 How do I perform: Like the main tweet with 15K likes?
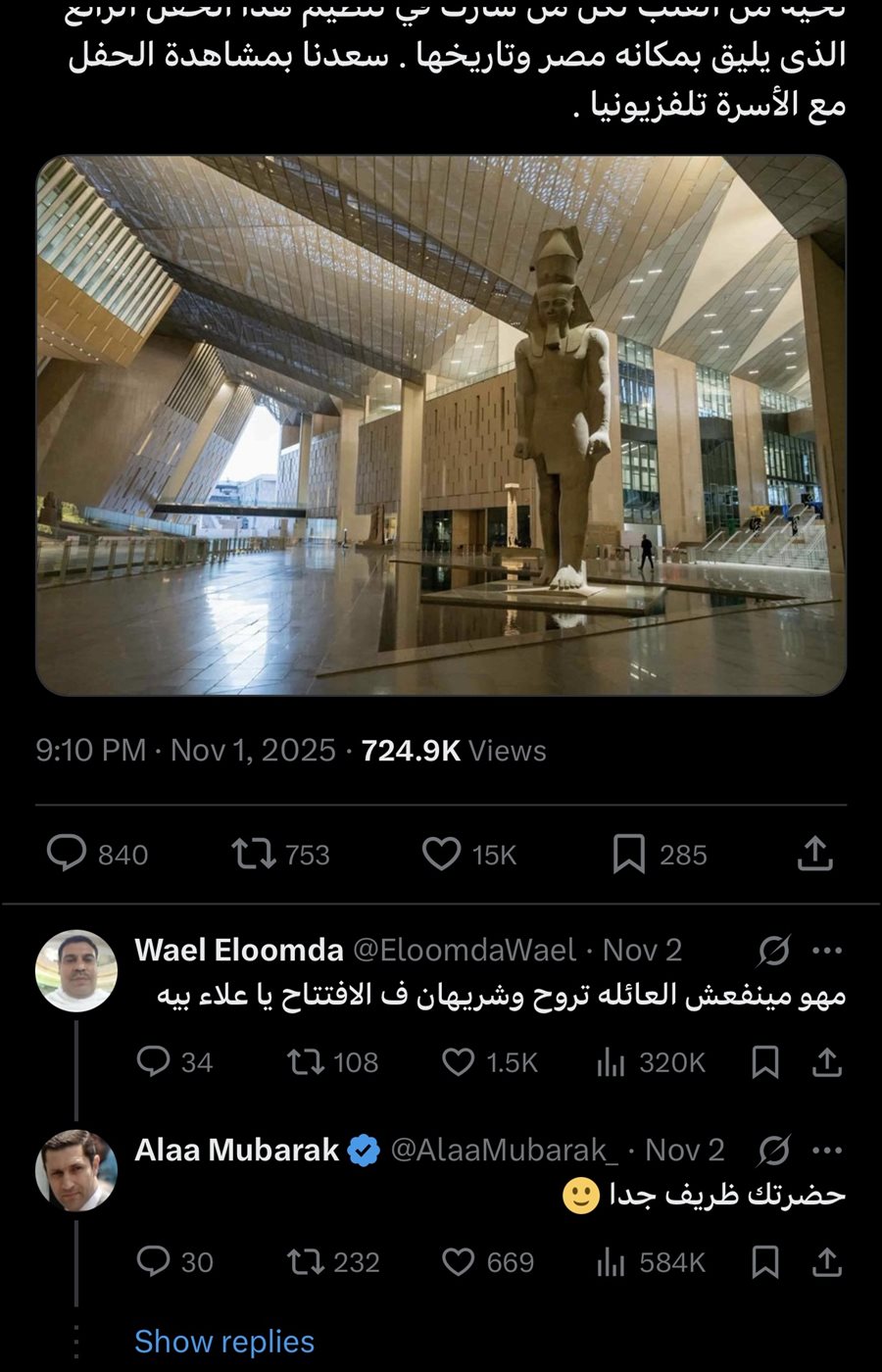pyautogui.click(x=441, y=854)
